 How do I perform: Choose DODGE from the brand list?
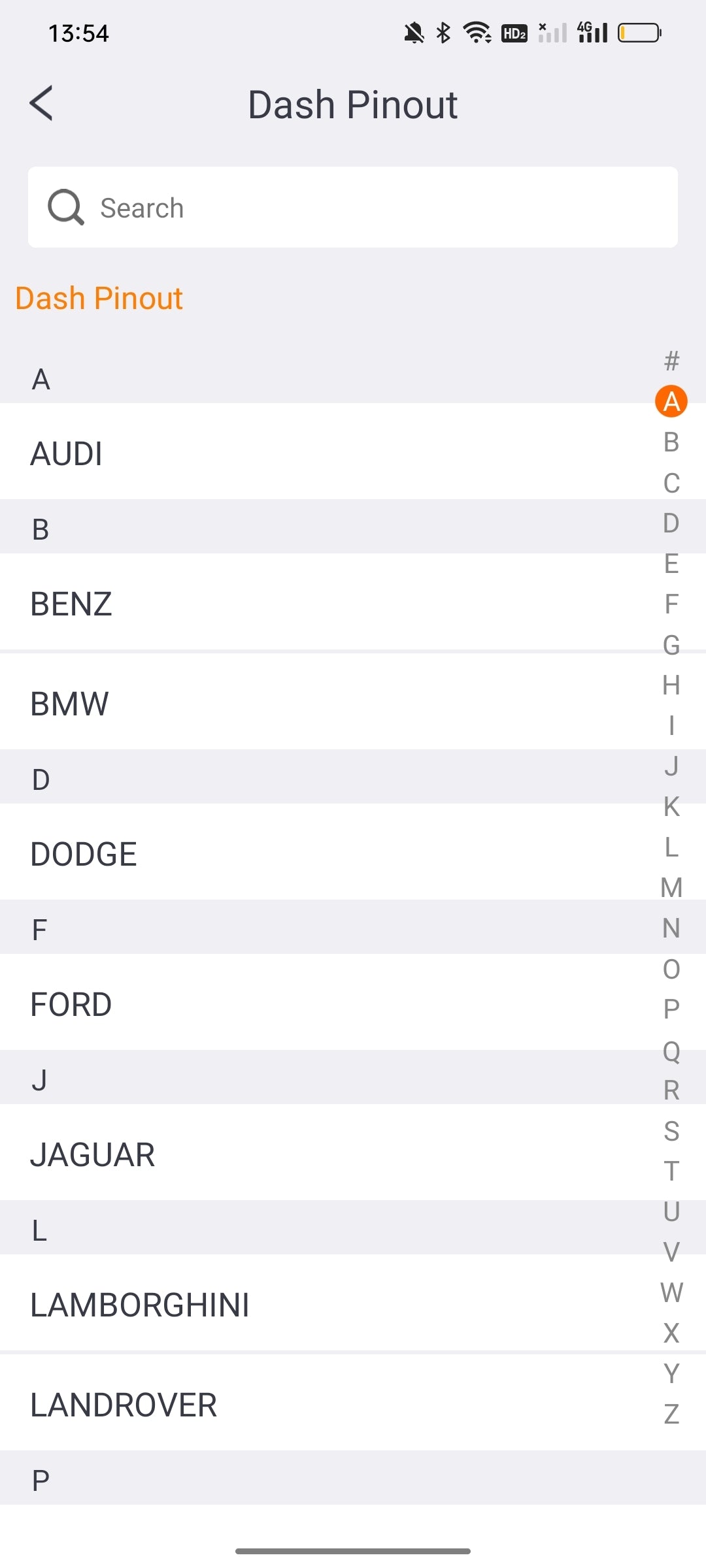(327, 853)
